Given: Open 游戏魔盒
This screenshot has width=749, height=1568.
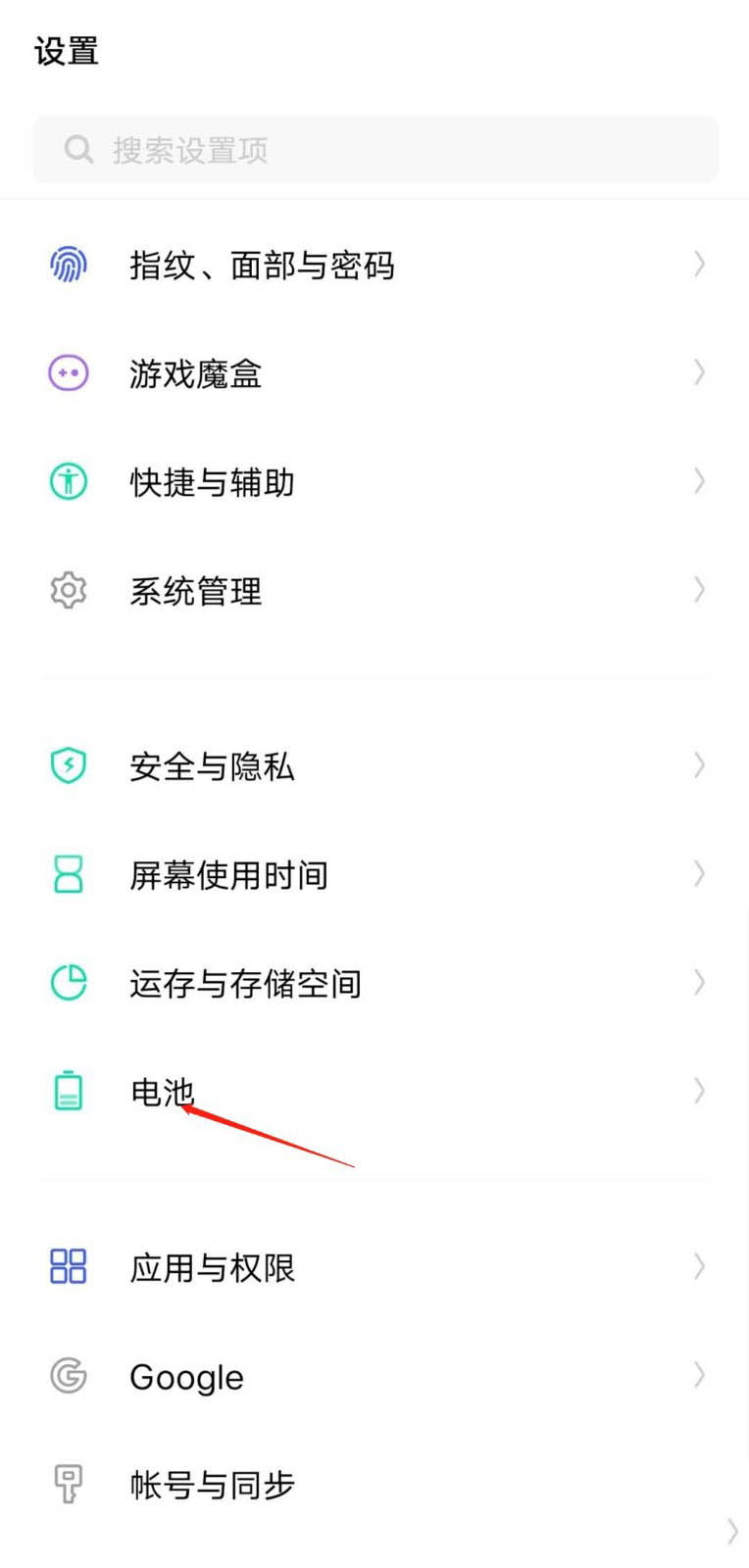Looking at the screenshot, I should click(x=374, y=373).
